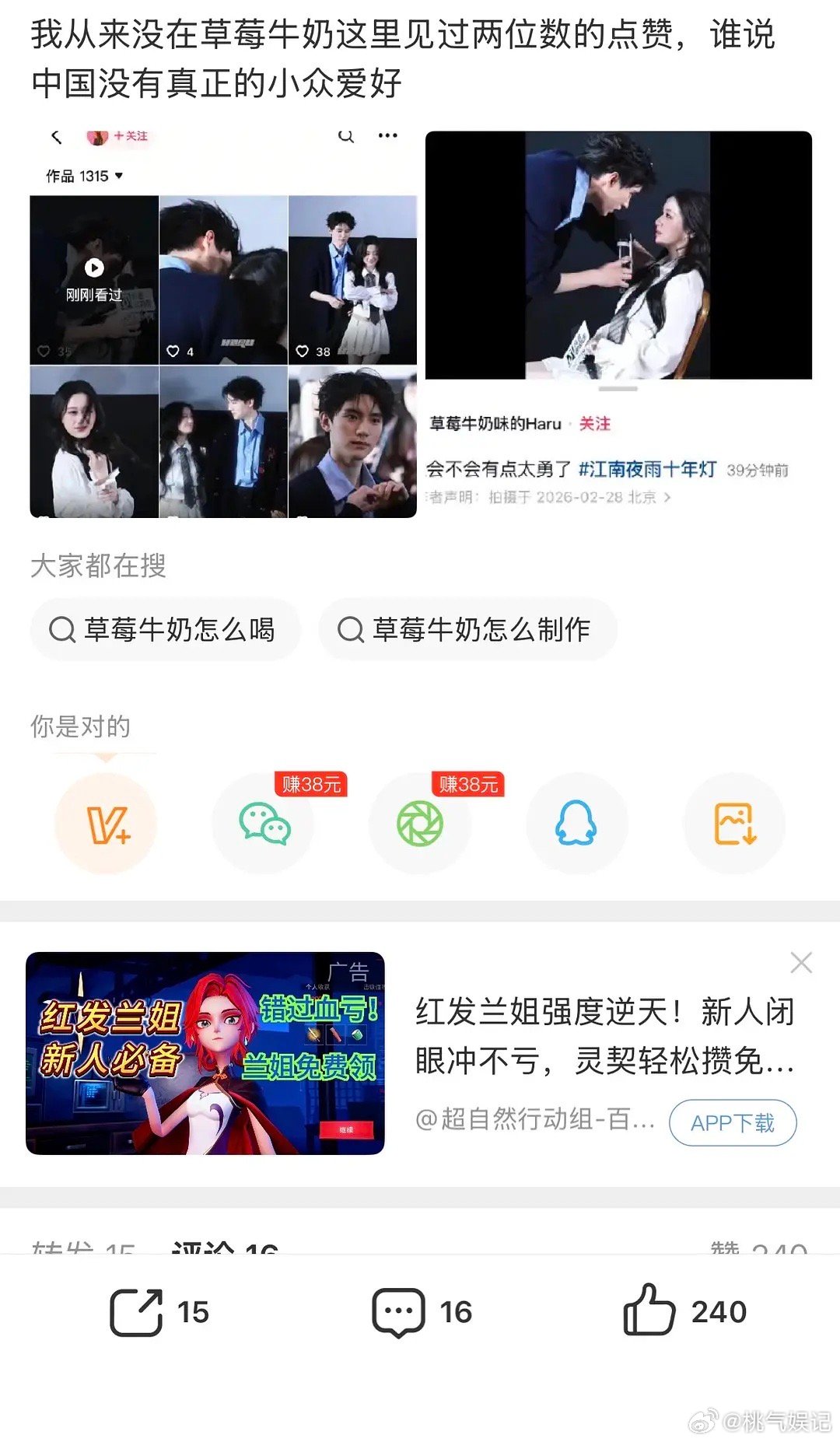Viewport: 840px width, 1442px height.
Task: Share to WeChat Moments with 赚38元 badge
Action: point(419,824)
